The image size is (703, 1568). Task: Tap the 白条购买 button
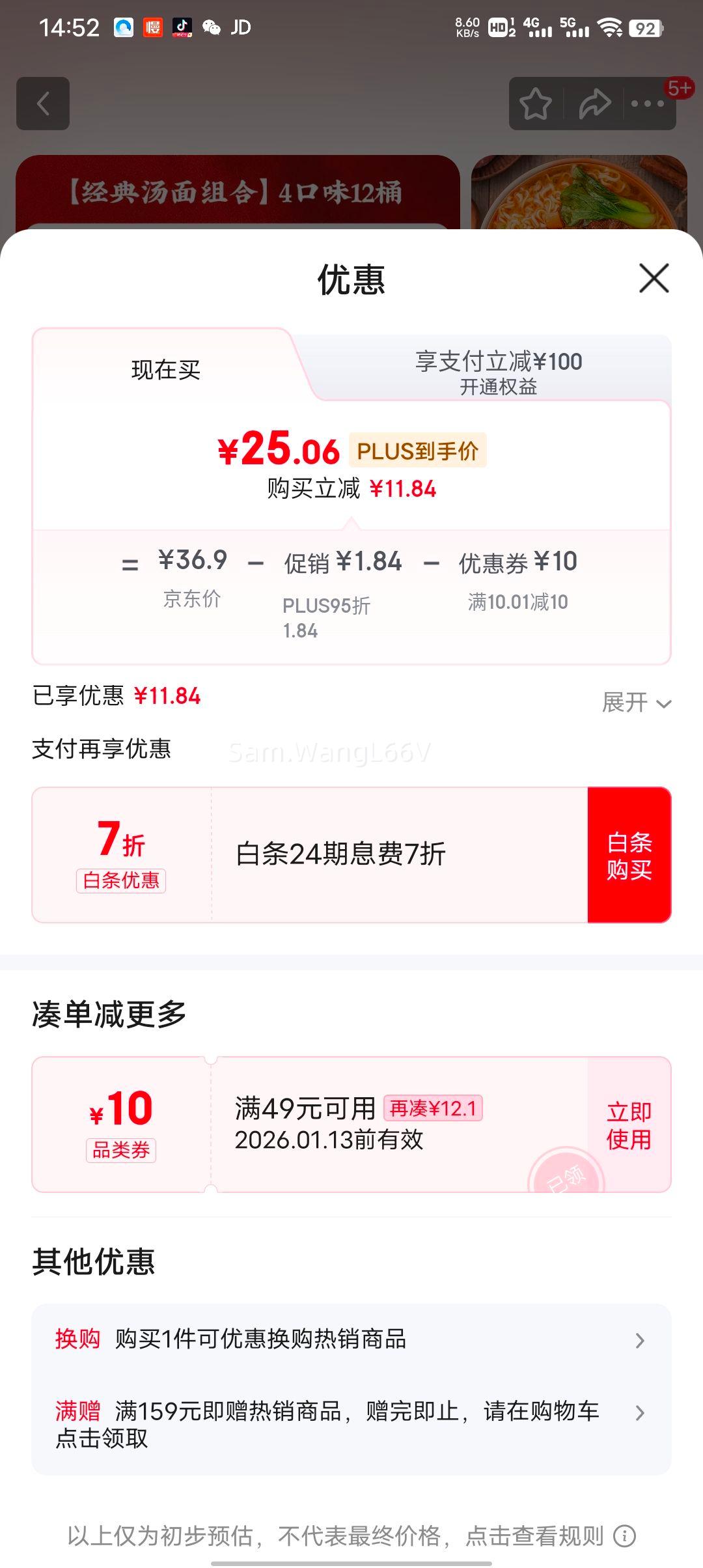(629, 856)
